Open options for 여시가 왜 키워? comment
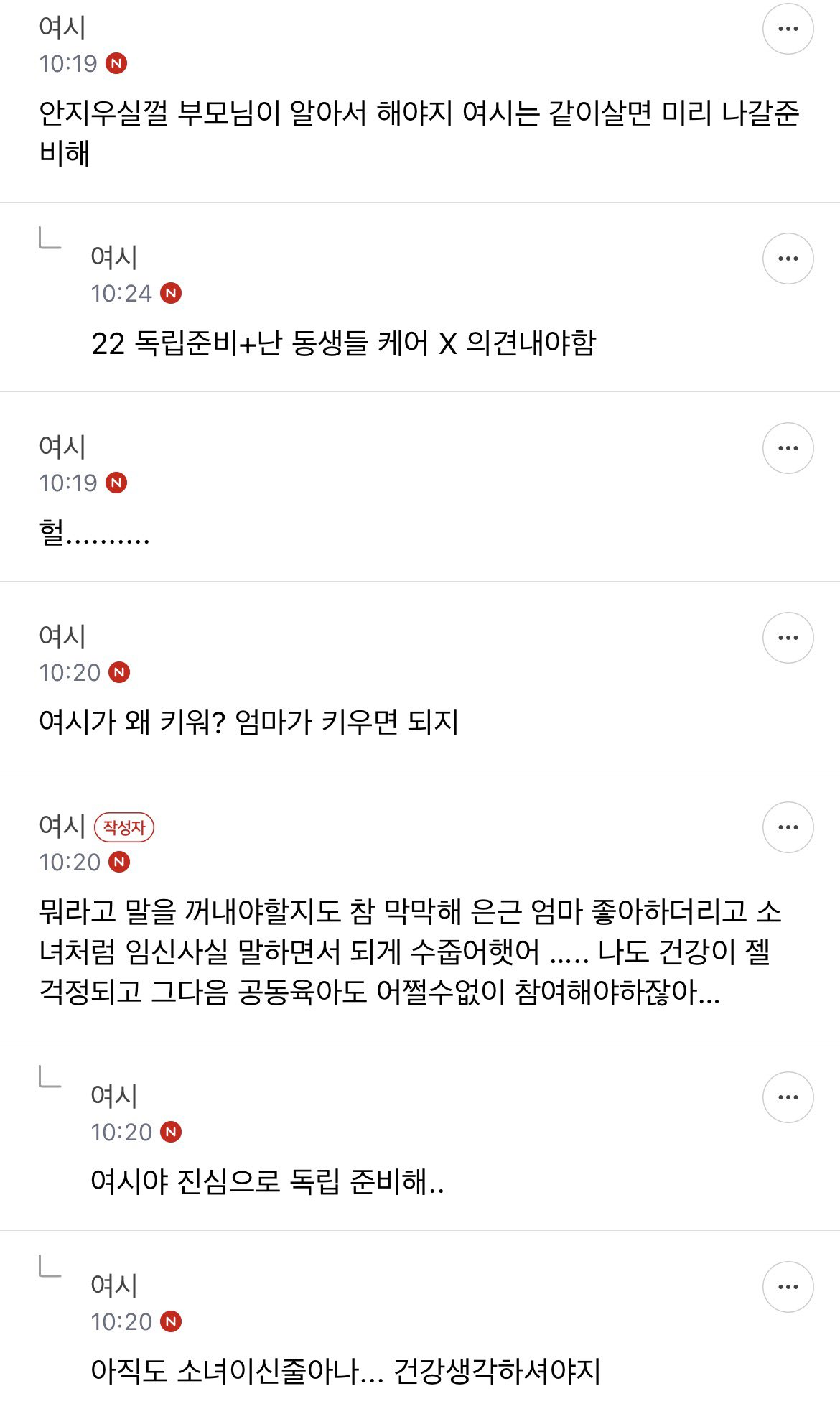Viewport: 840px width, 1409px height. [x=788, y=638]
